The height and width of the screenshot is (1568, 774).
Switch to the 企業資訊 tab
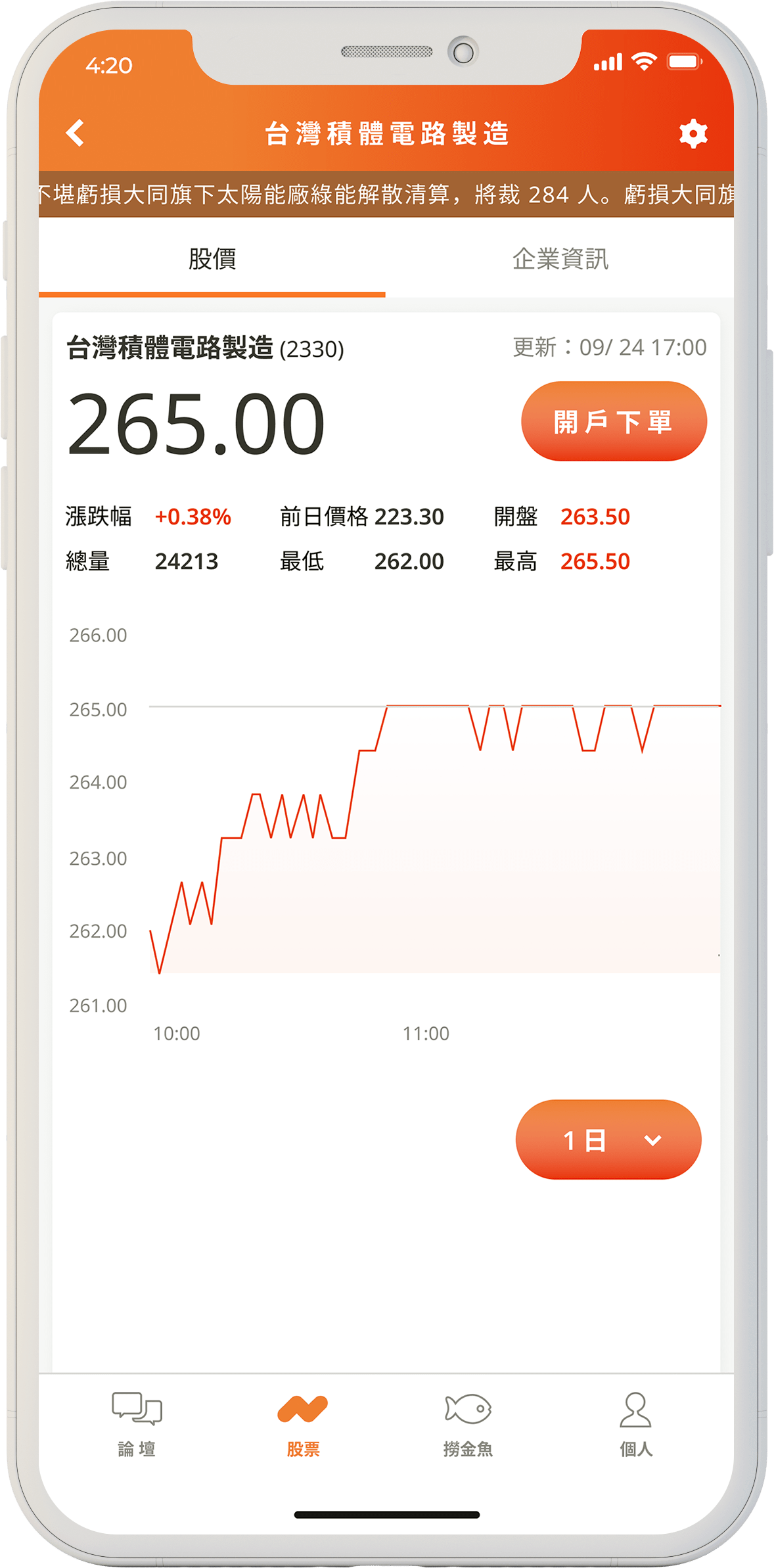tap(560, 259)
